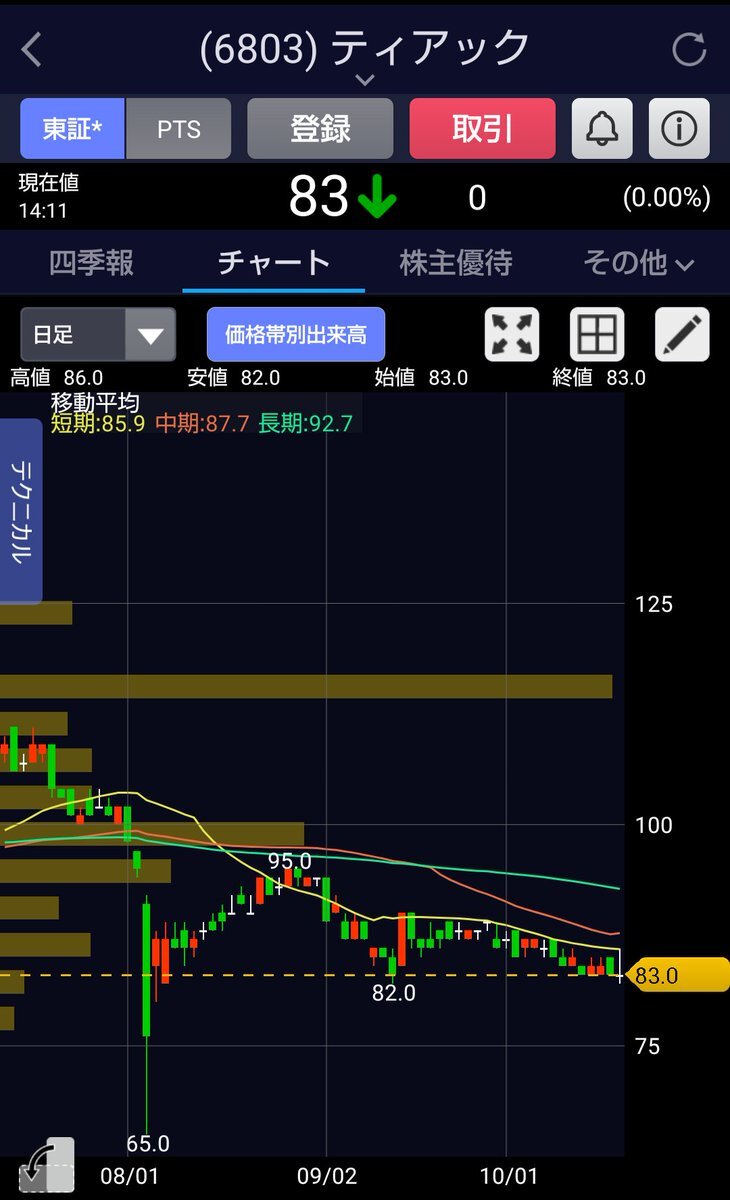
Task: Select the yellow 83.0 price marker
Action: click(676, 975)
